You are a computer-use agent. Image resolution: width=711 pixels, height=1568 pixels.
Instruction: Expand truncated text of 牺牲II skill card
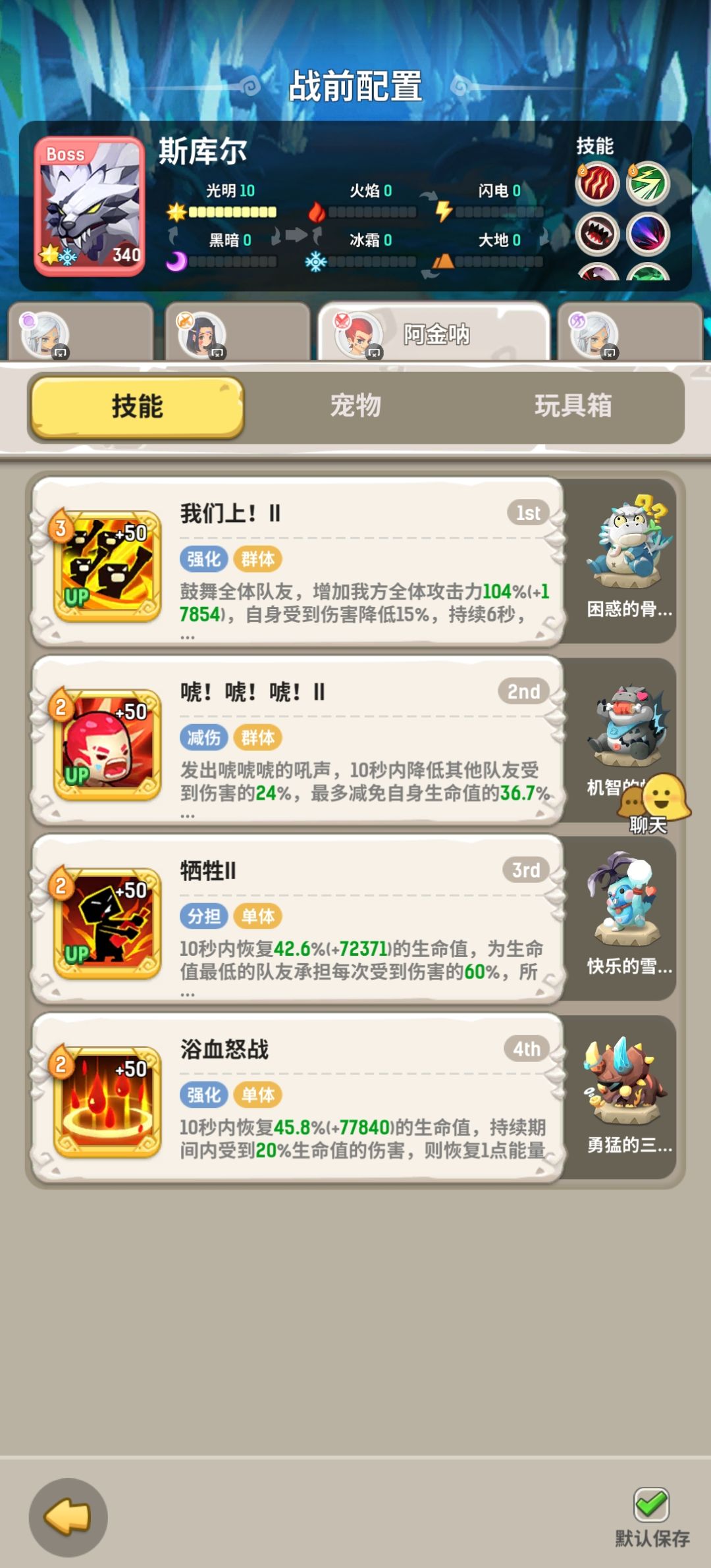[x=188, y=995]
